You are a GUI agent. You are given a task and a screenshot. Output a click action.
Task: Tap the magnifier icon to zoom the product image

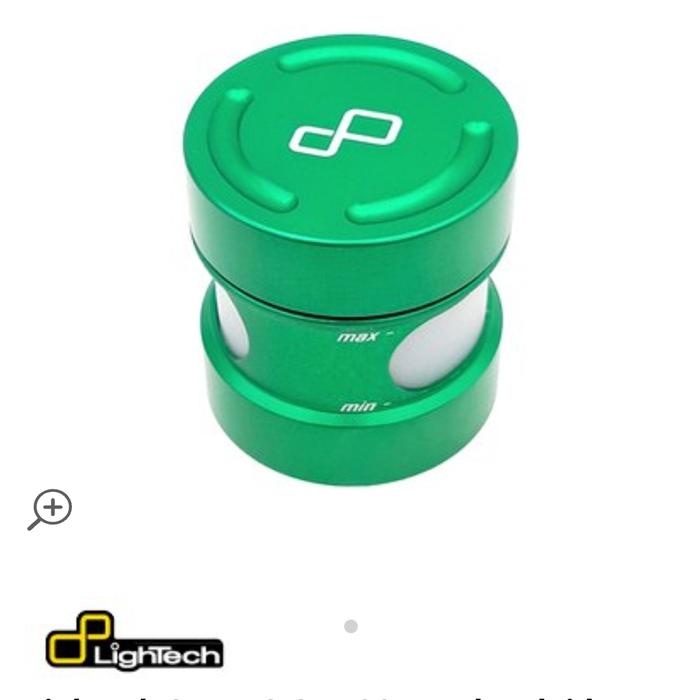[50, 509]
